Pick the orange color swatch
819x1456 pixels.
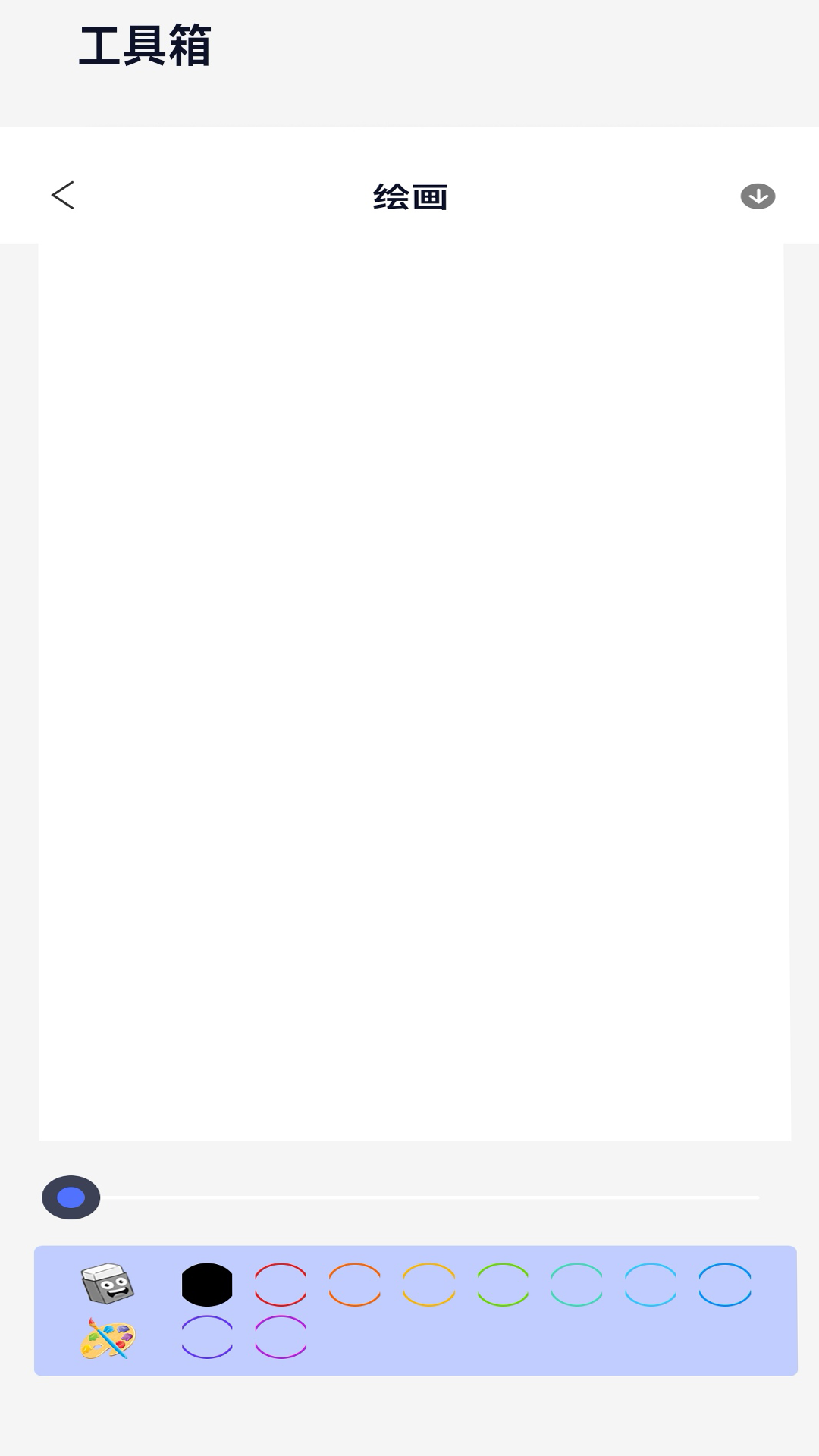(355, 1284)
